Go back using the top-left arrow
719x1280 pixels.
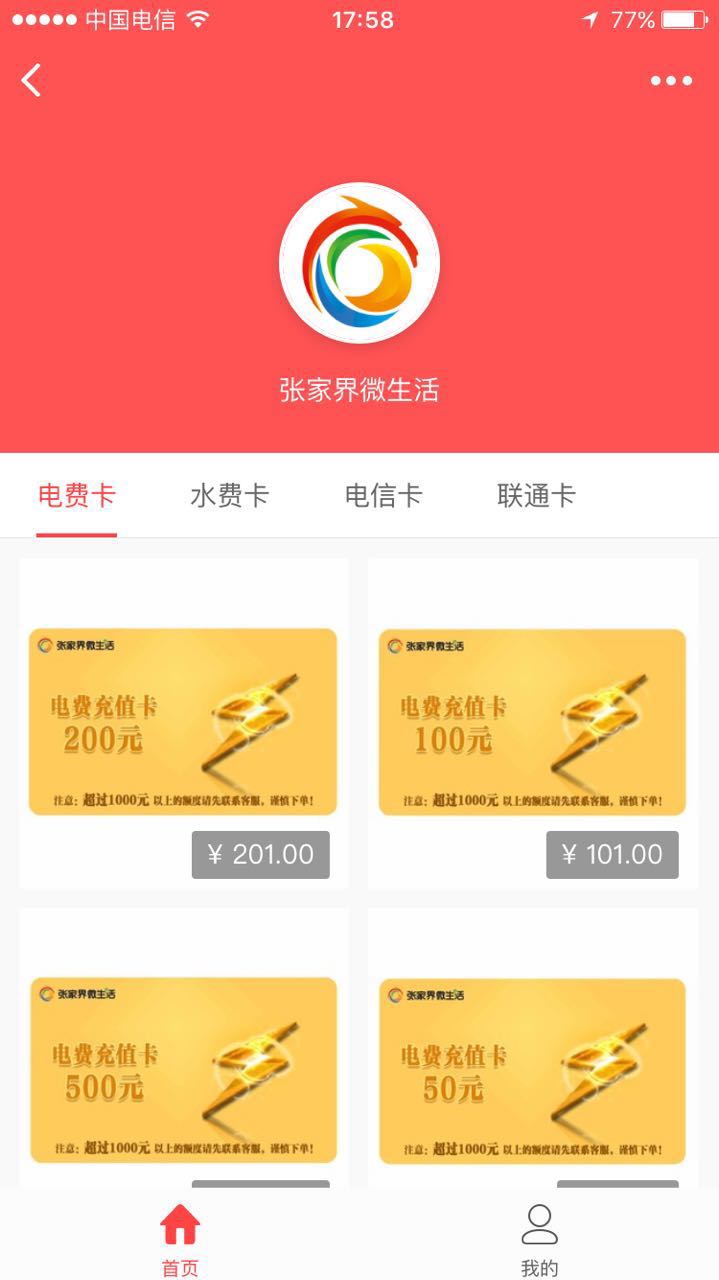click(32, 80)
